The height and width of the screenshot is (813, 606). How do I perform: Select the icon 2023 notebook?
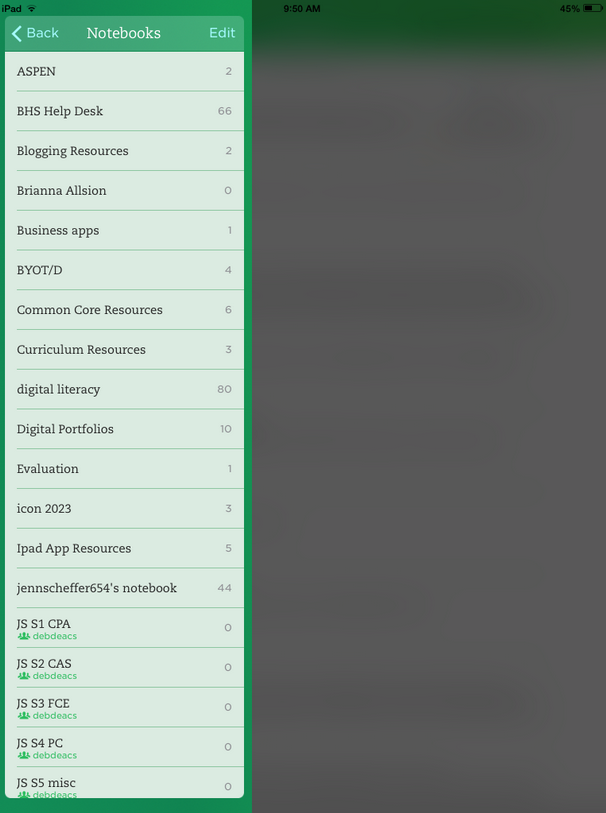click(124, 509)
